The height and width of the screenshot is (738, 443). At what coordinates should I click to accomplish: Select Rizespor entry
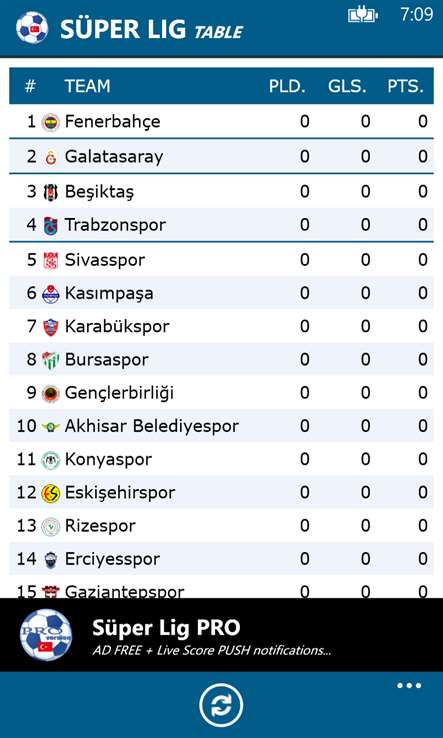click(221, 525)
